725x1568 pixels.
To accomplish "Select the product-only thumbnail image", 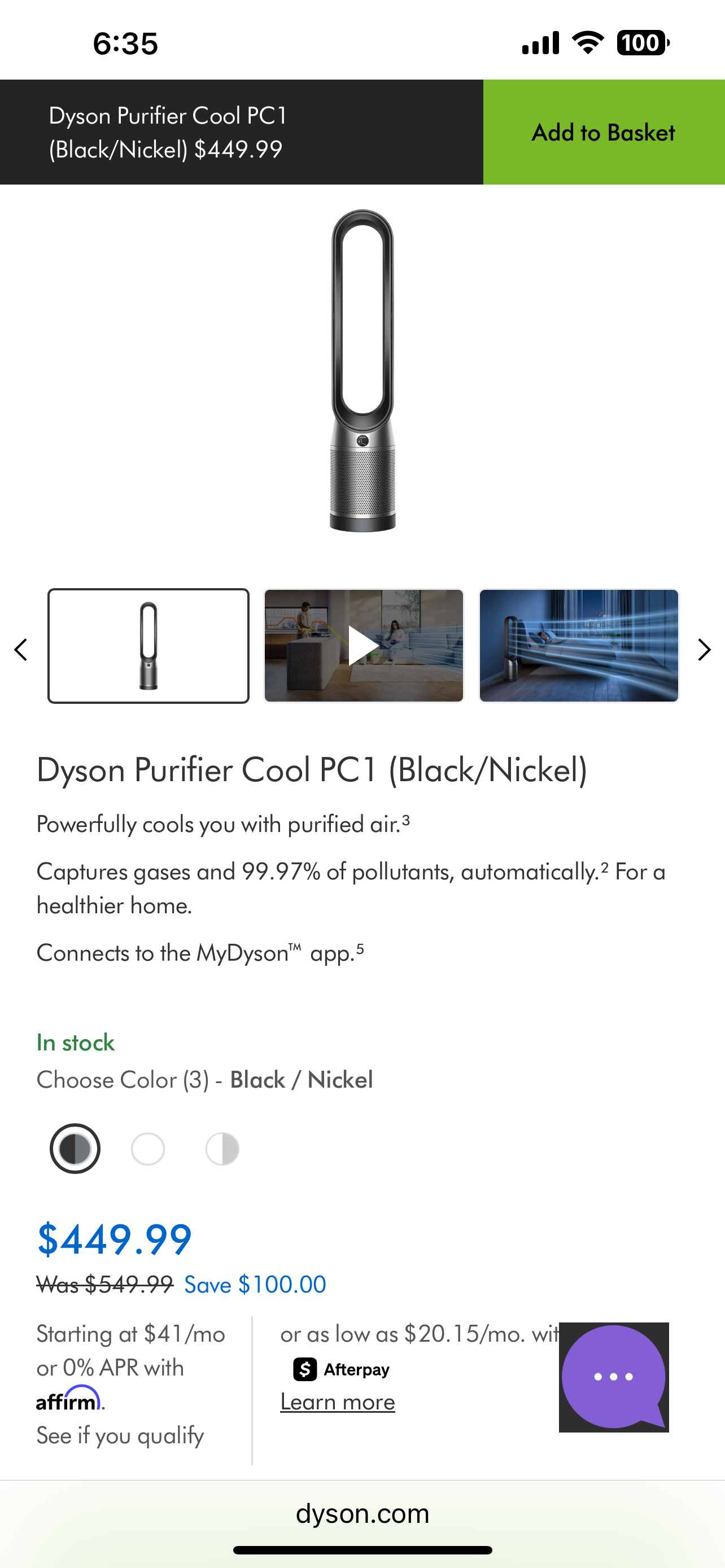I will point(149,646).
